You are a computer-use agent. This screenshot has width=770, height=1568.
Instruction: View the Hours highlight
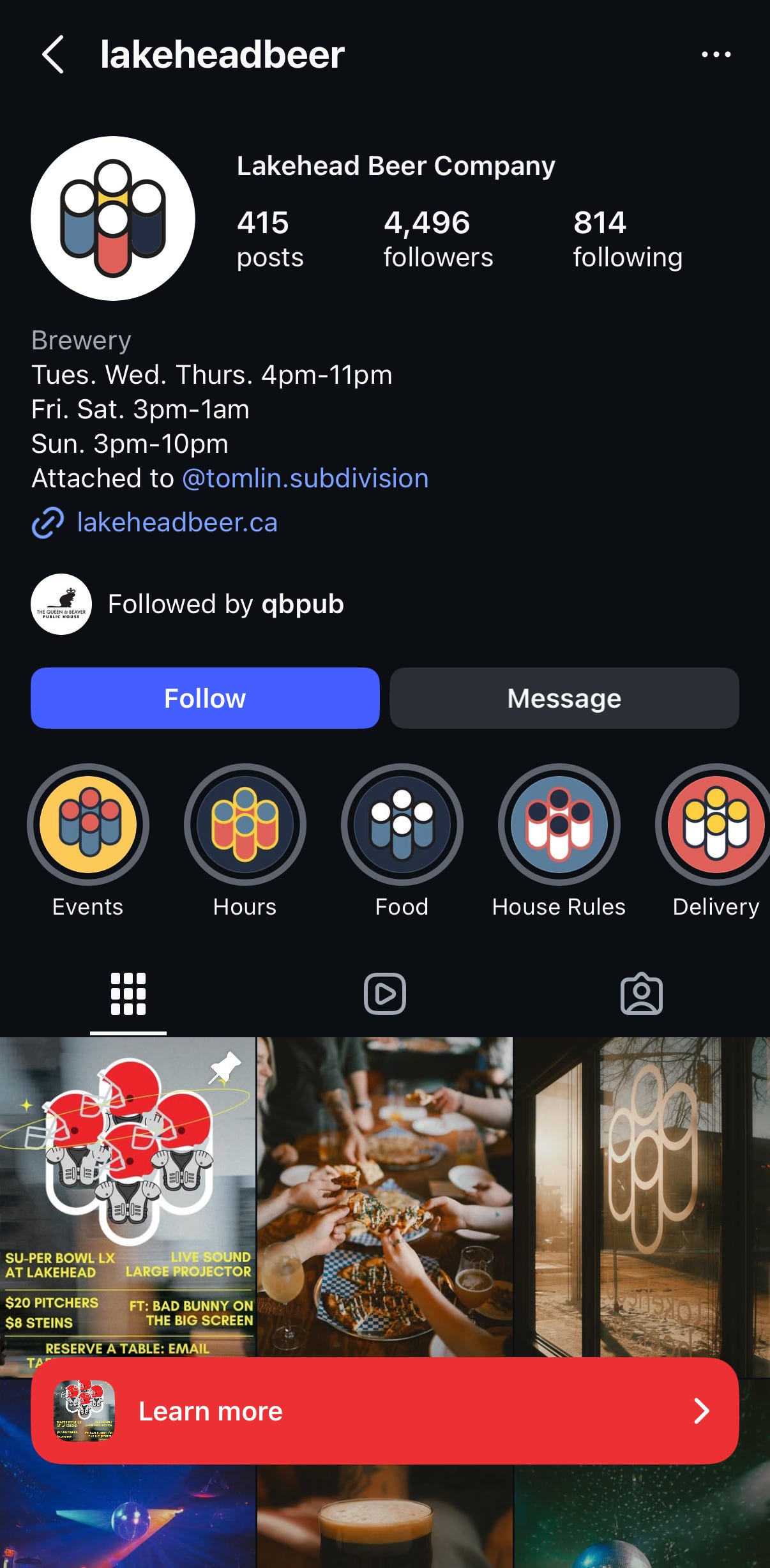[x=245, y=825]
